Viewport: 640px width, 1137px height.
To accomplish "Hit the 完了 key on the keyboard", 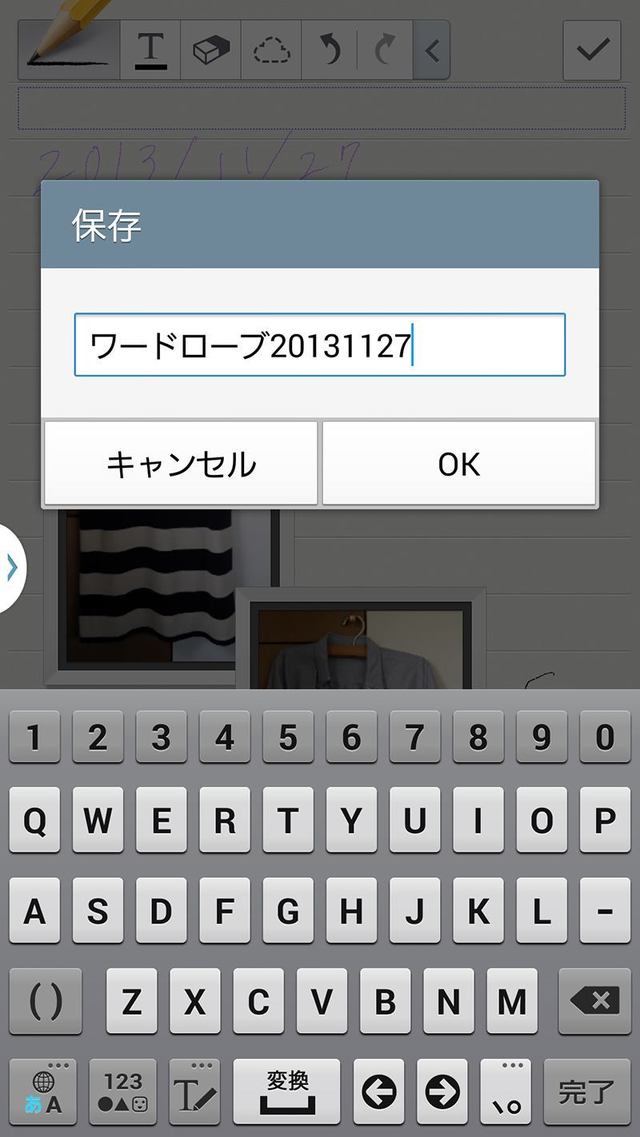I will tap(587, 1093).
